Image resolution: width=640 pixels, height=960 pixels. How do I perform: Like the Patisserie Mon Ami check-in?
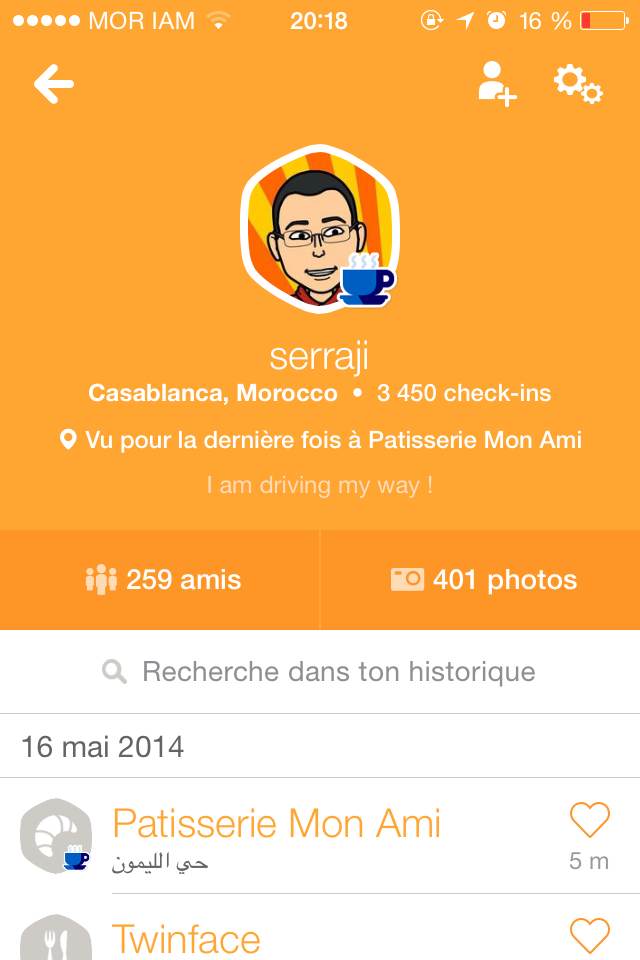point(589,822)
